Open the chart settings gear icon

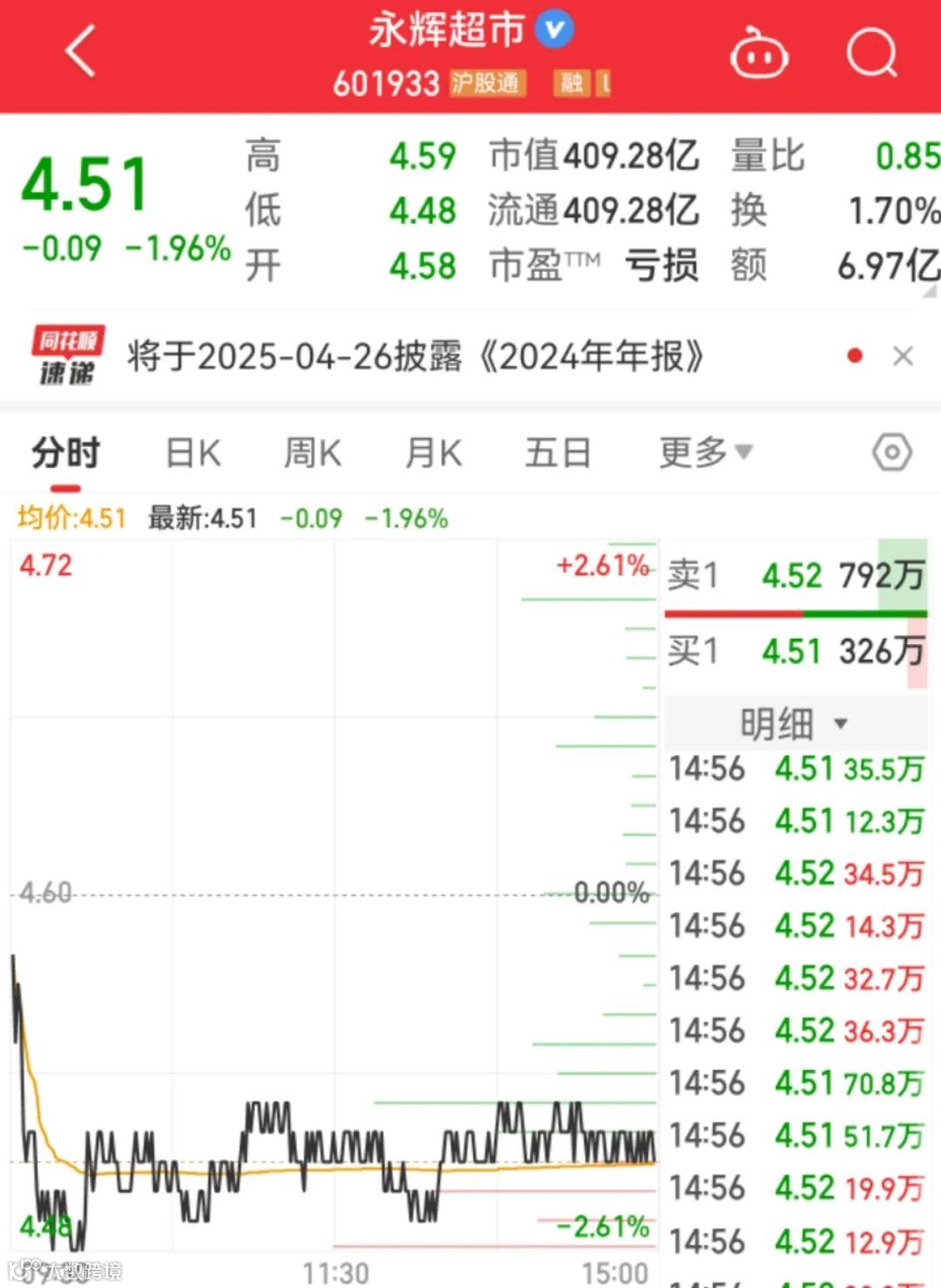(890, 452)
